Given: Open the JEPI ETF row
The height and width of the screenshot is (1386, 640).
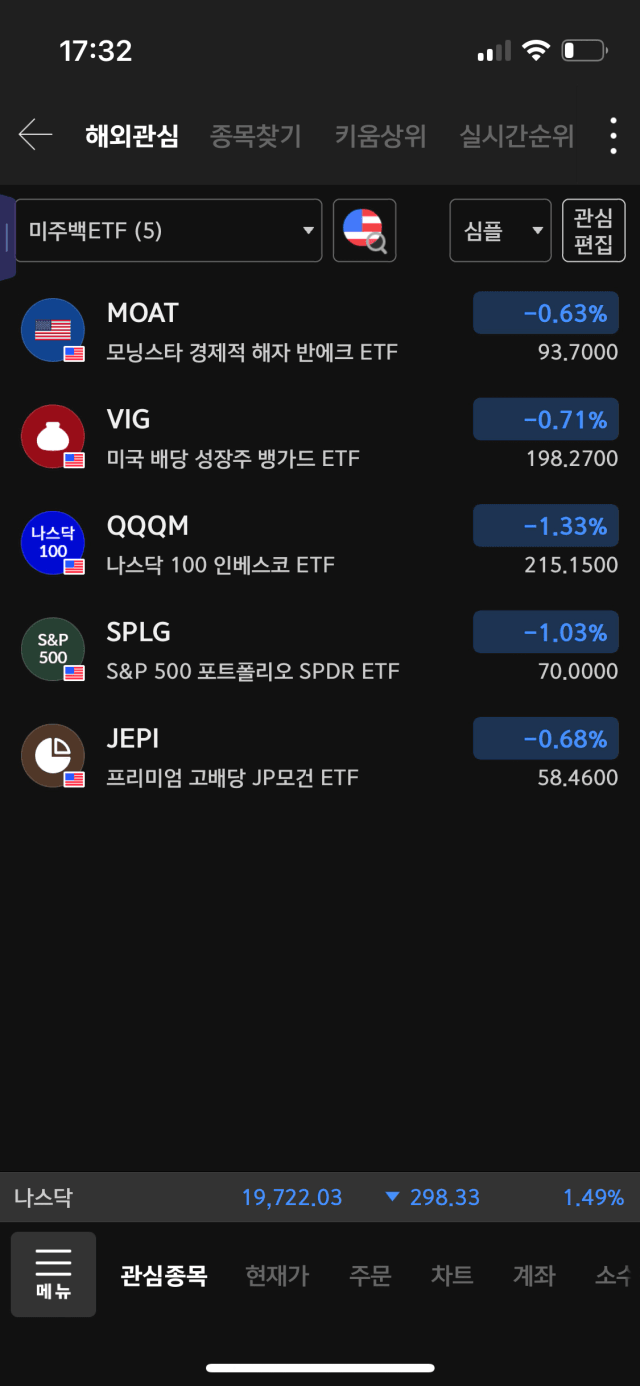Looking at the screenshot, I should pos(320,756).
